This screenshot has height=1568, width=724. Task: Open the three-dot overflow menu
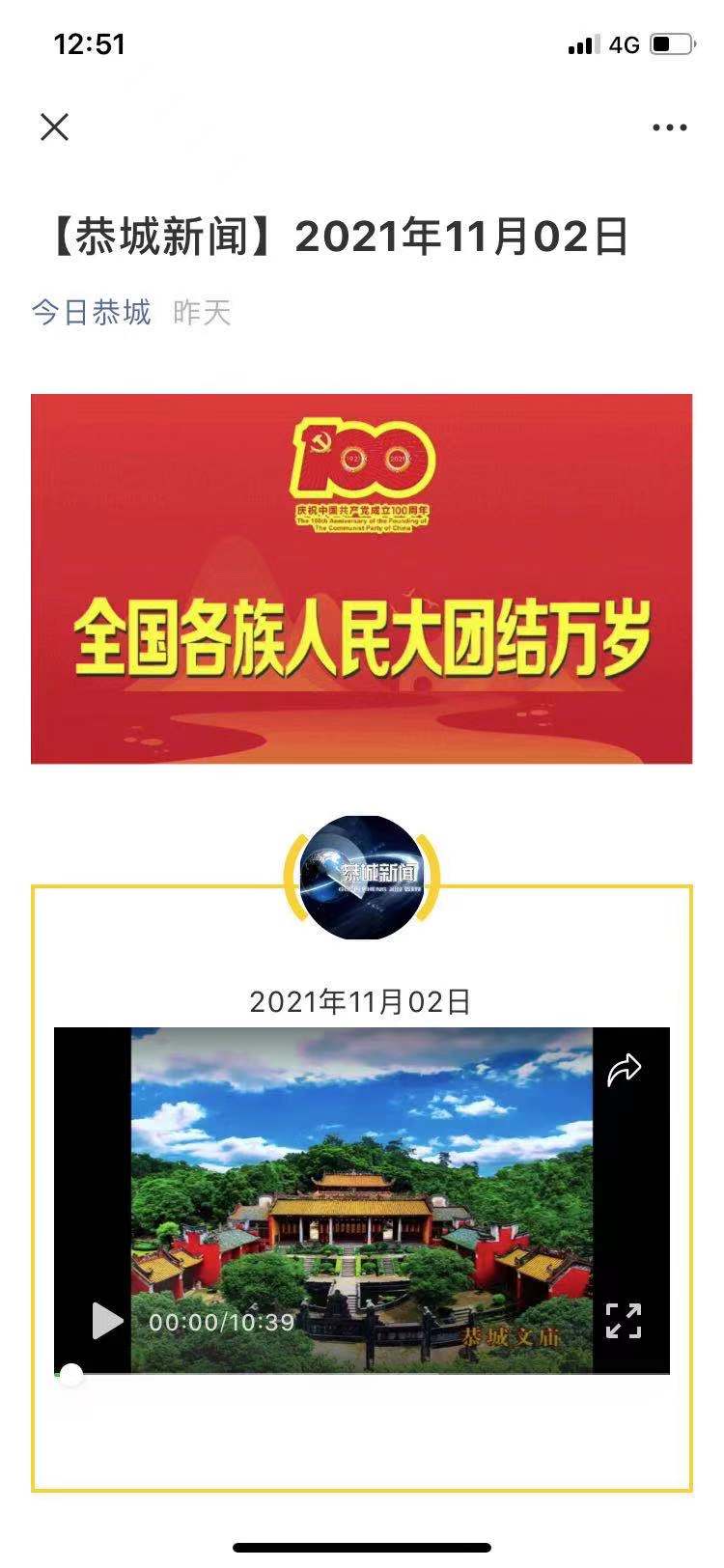669,127
